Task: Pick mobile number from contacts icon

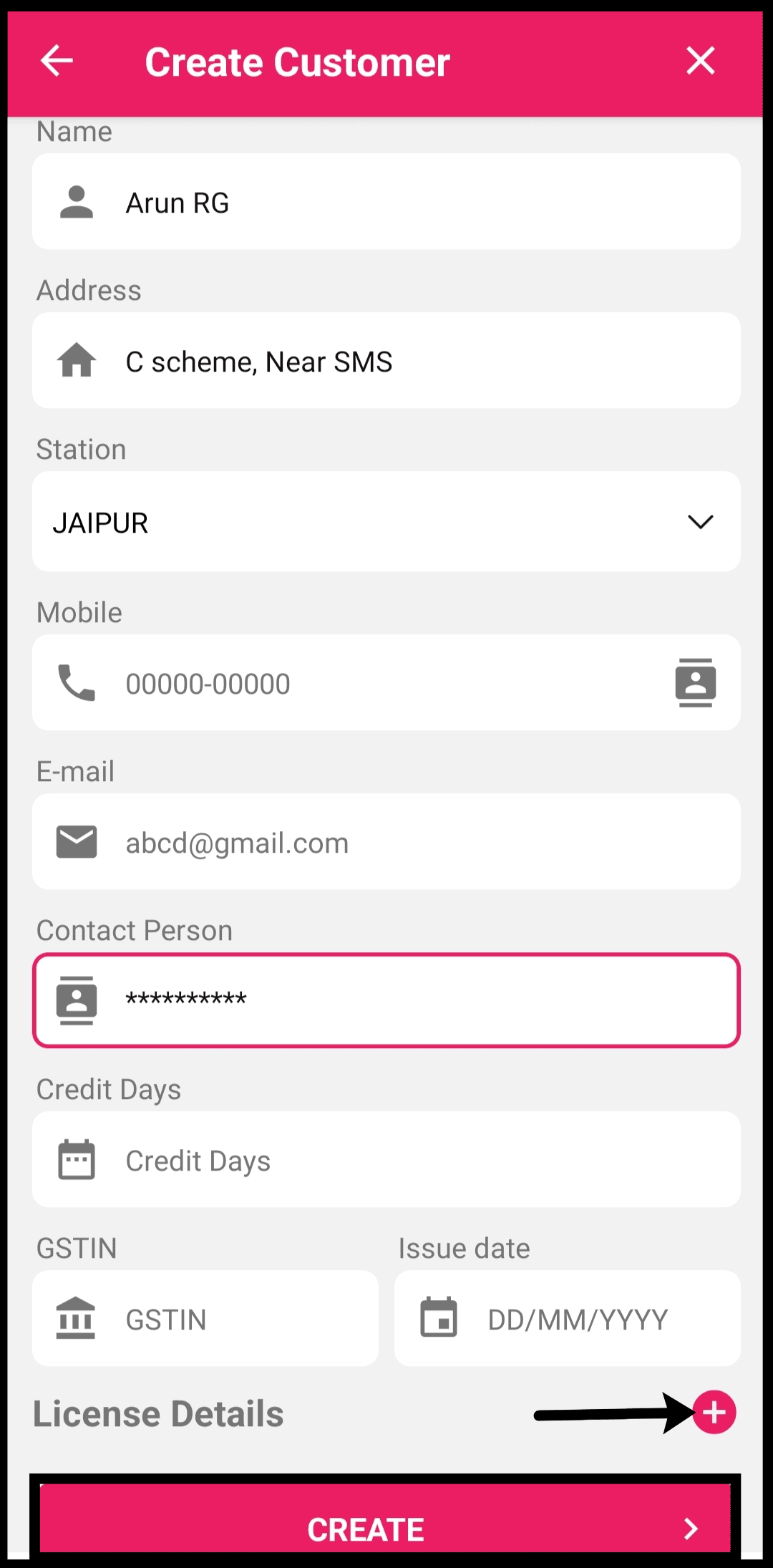Action: point(696,683)
